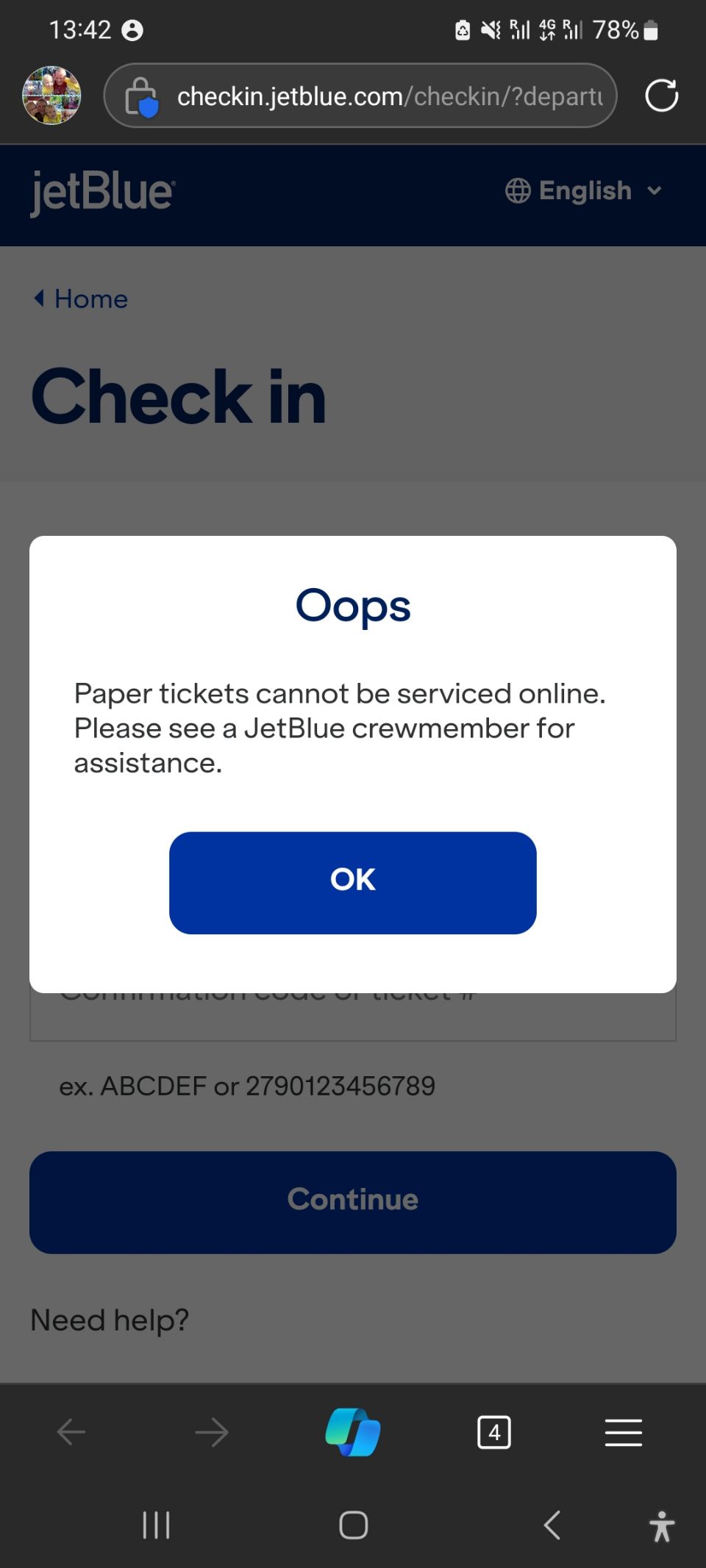Viewport: 706px width, 1568px height.
Task: Open the browser hamburger menu
Action: [x=624, y=1432]
